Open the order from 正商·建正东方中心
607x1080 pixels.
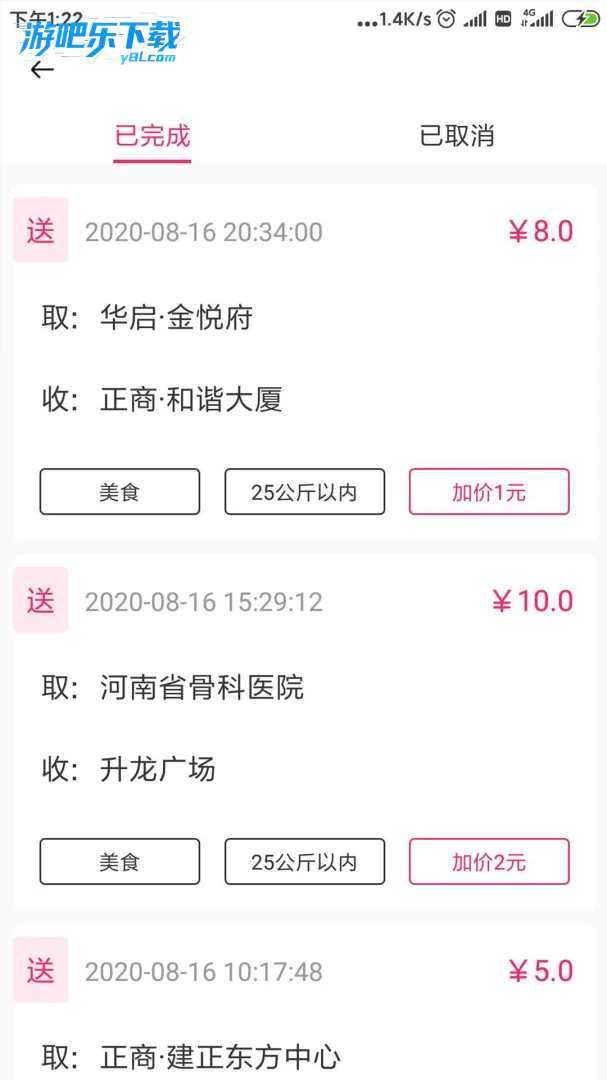(x=220, y=1056)
